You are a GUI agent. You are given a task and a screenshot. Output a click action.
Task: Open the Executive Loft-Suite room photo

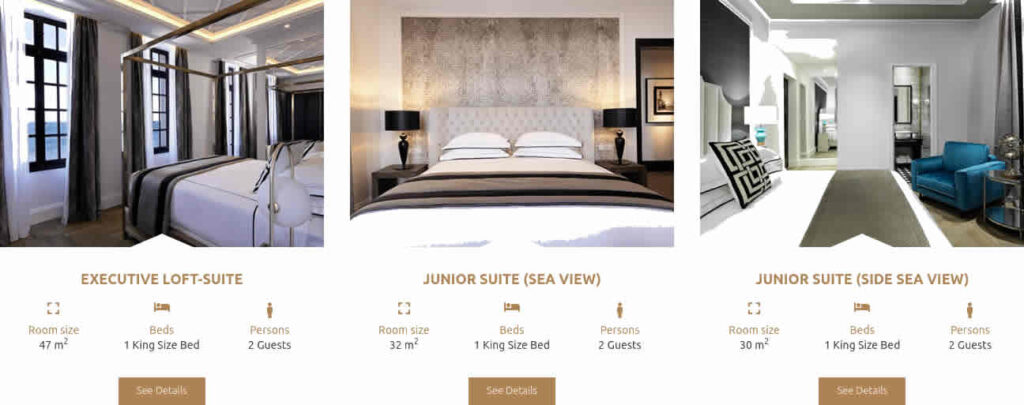[x=161, y=120]
